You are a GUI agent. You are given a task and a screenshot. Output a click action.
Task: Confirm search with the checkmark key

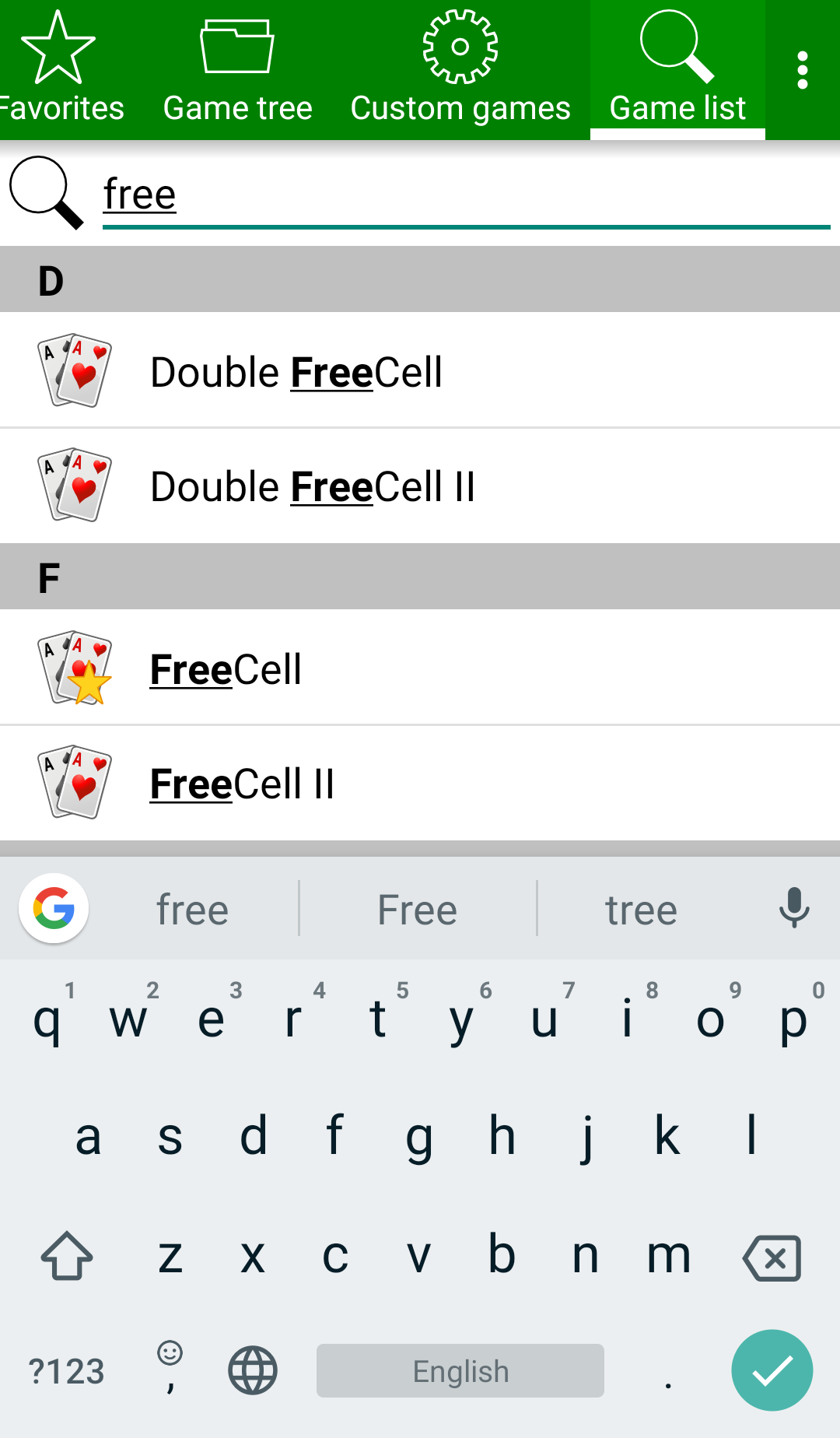pos(772,1370)
